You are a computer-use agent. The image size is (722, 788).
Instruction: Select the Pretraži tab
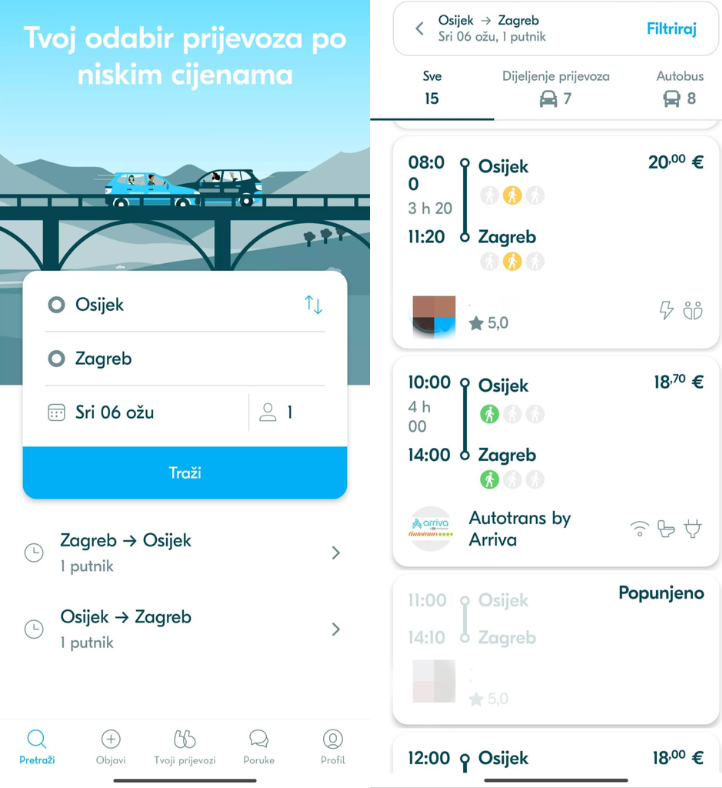[x=37, y=747]
